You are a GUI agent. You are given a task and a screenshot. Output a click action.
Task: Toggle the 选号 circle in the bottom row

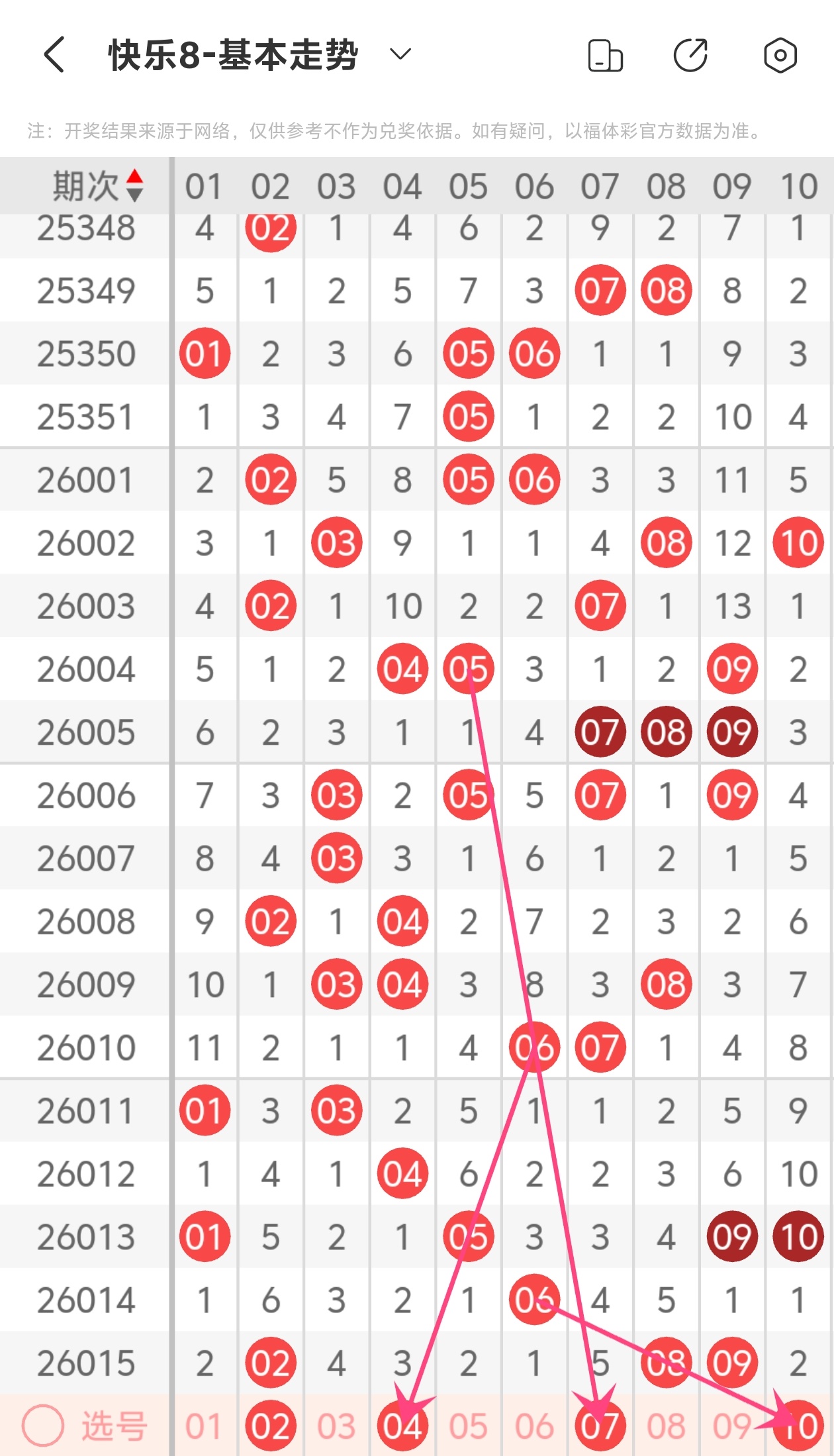tap(43, 1426)
